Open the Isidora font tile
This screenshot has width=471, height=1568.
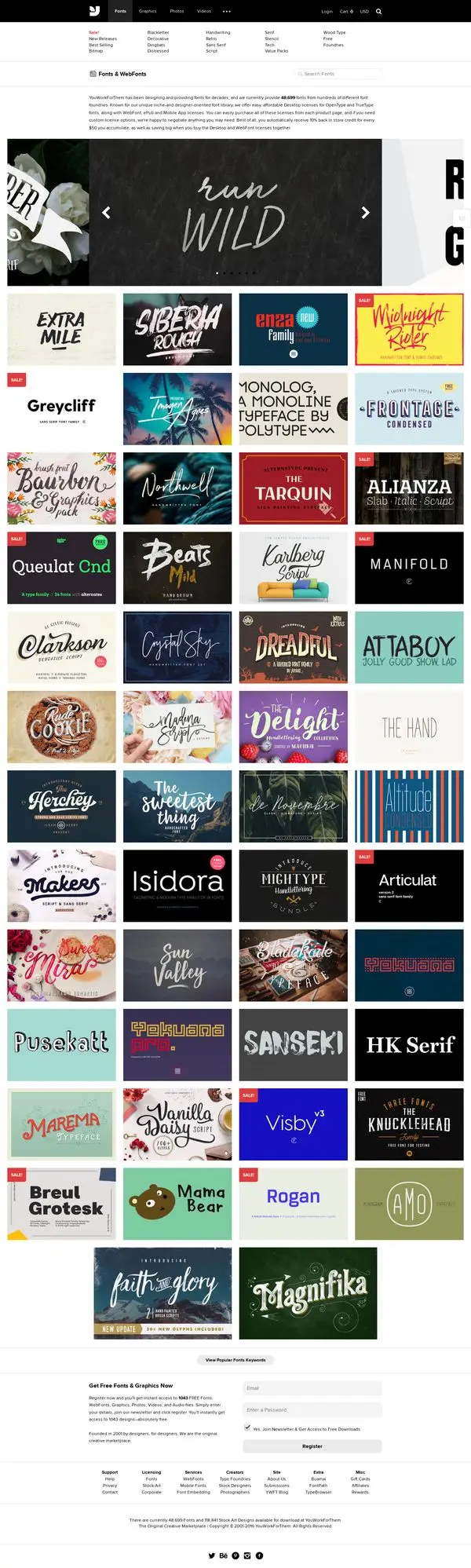point(177,886)
